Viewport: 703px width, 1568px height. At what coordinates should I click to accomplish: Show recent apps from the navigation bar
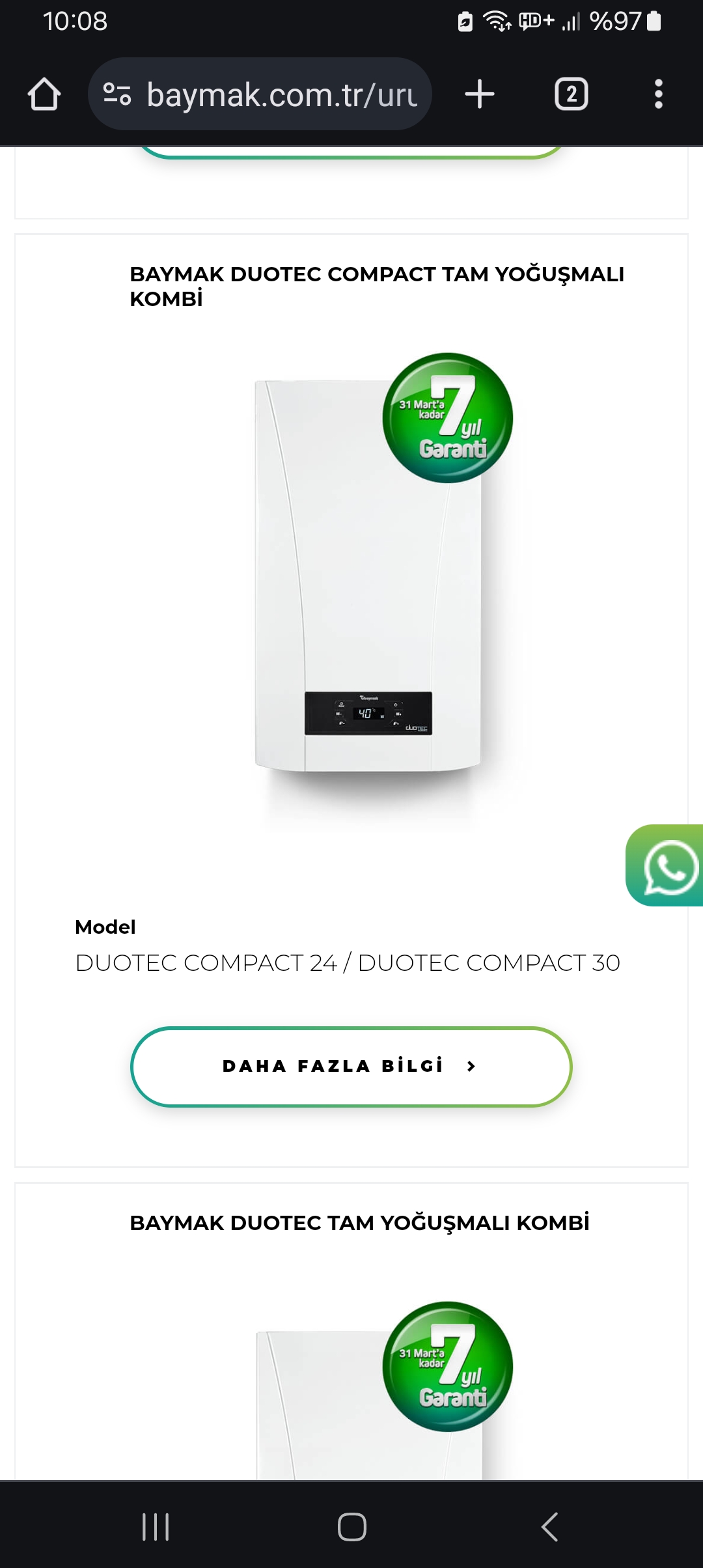pos(156,1526)
